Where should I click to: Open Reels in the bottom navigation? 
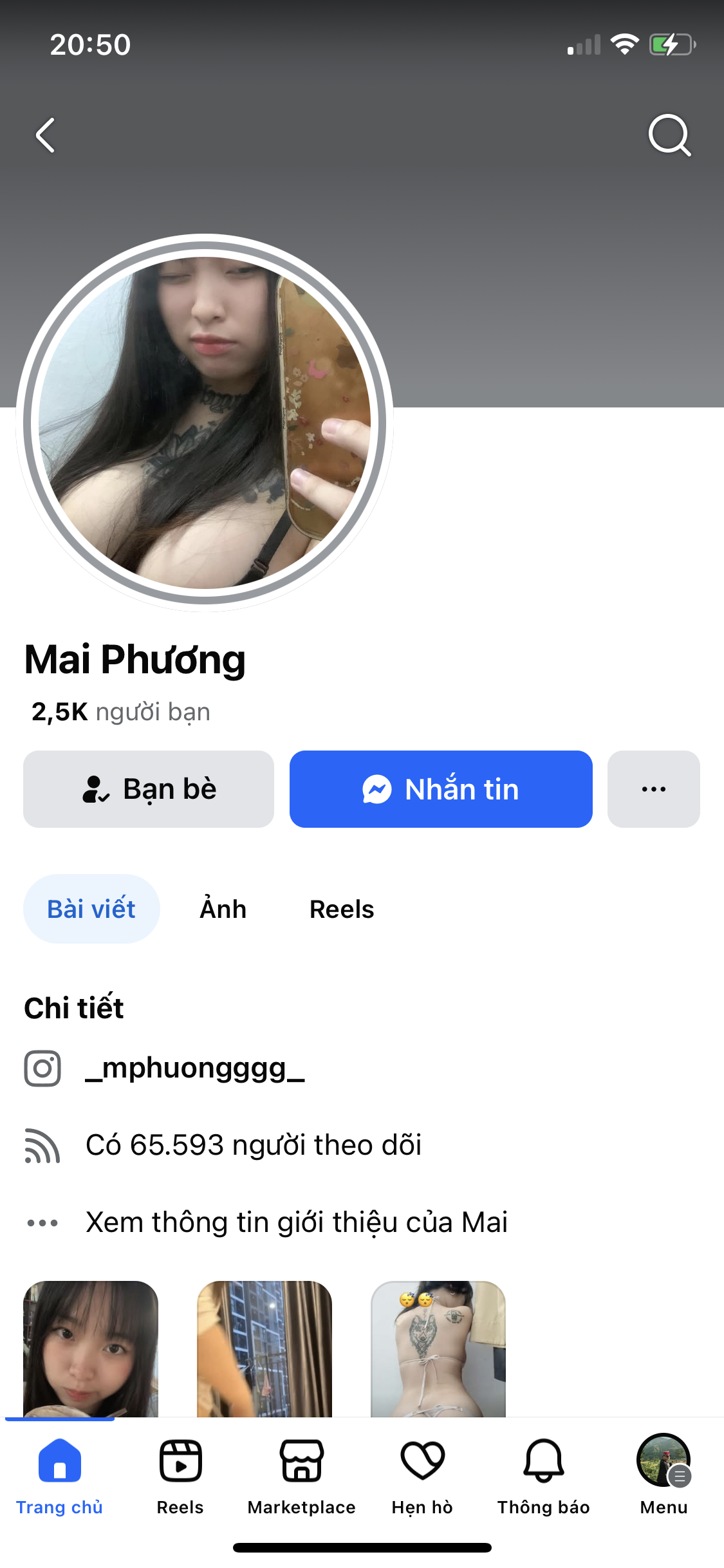180,1474
